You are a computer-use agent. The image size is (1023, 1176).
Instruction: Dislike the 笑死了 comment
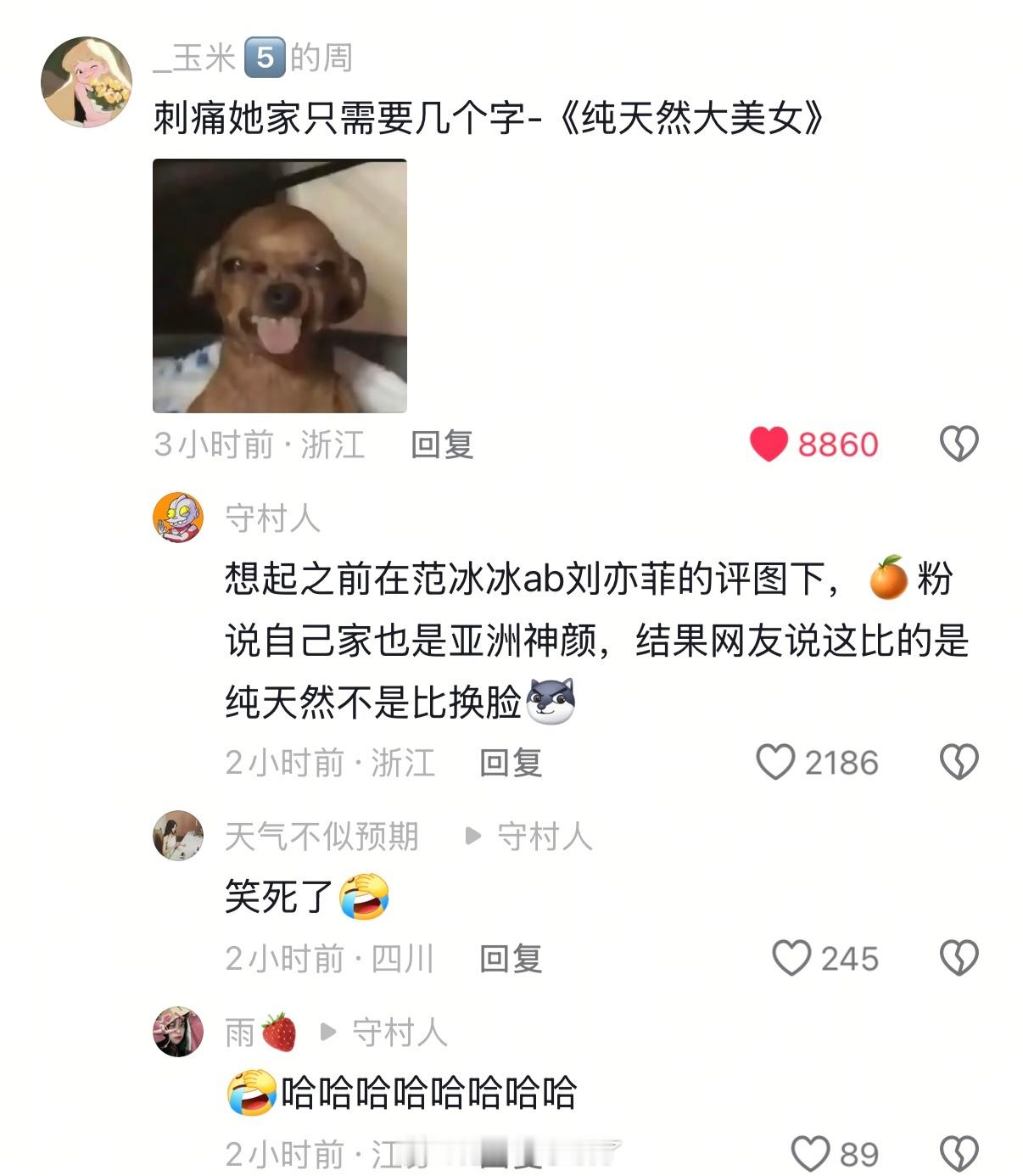[959, 958]
